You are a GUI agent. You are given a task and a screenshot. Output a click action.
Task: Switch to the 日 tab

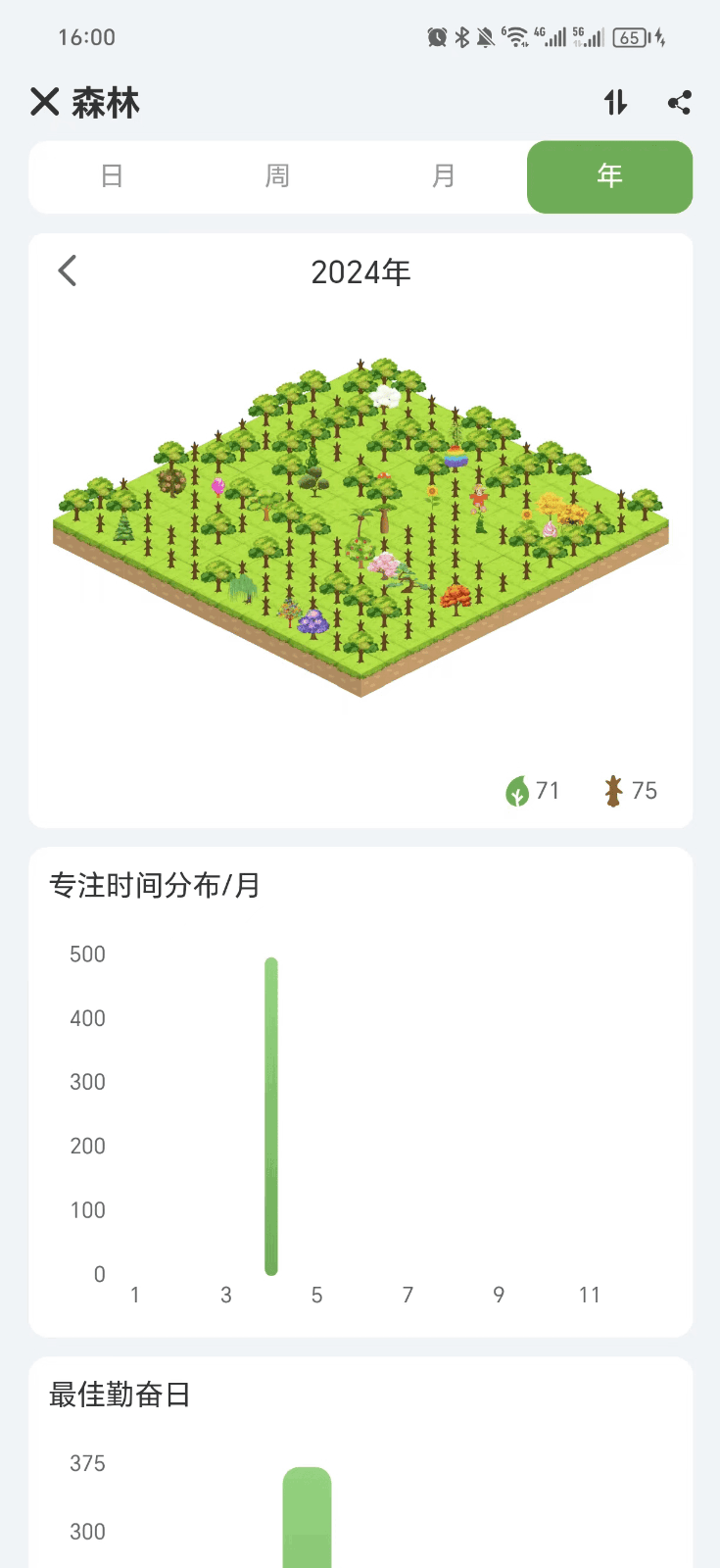tap(112, 176)
